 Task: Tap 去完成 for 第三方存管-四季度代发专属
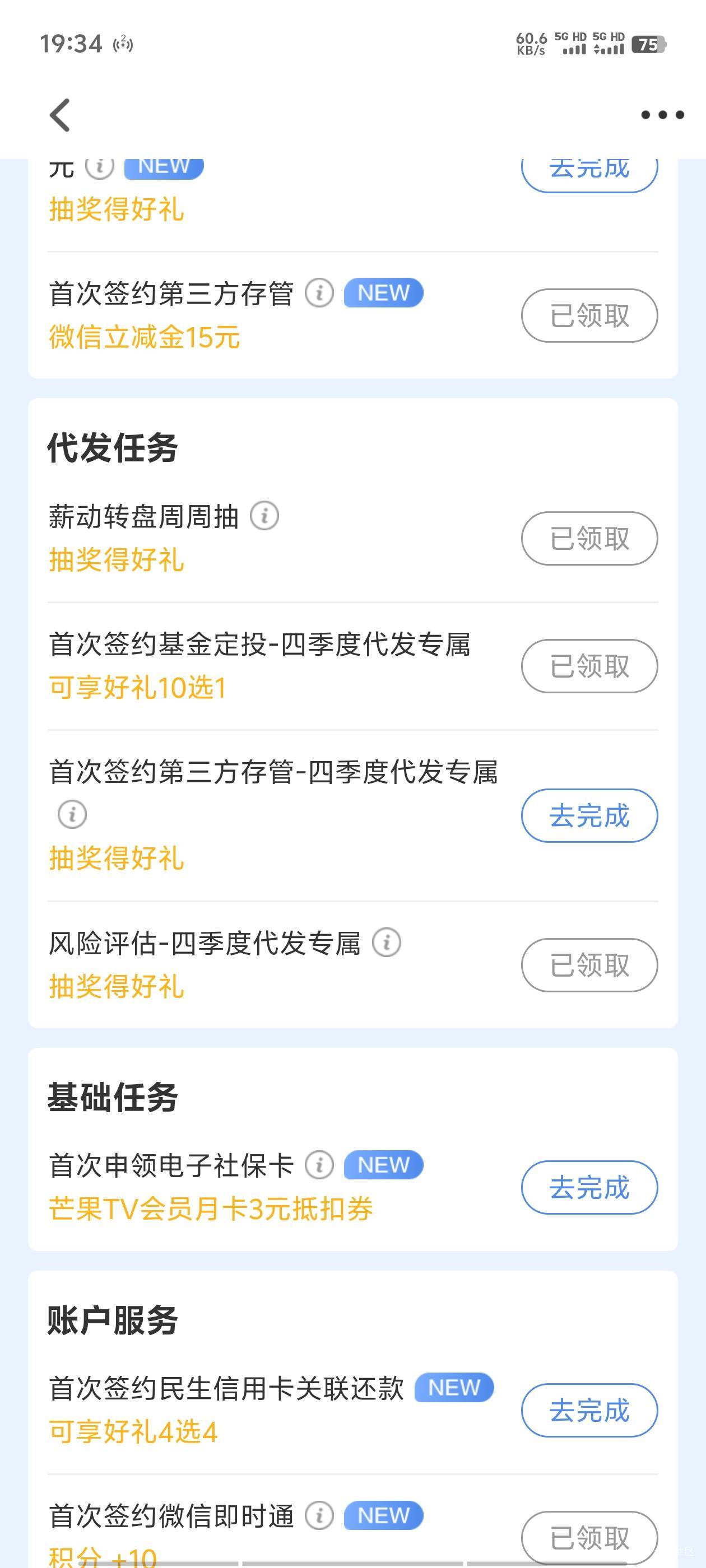(x=589, y=816)
